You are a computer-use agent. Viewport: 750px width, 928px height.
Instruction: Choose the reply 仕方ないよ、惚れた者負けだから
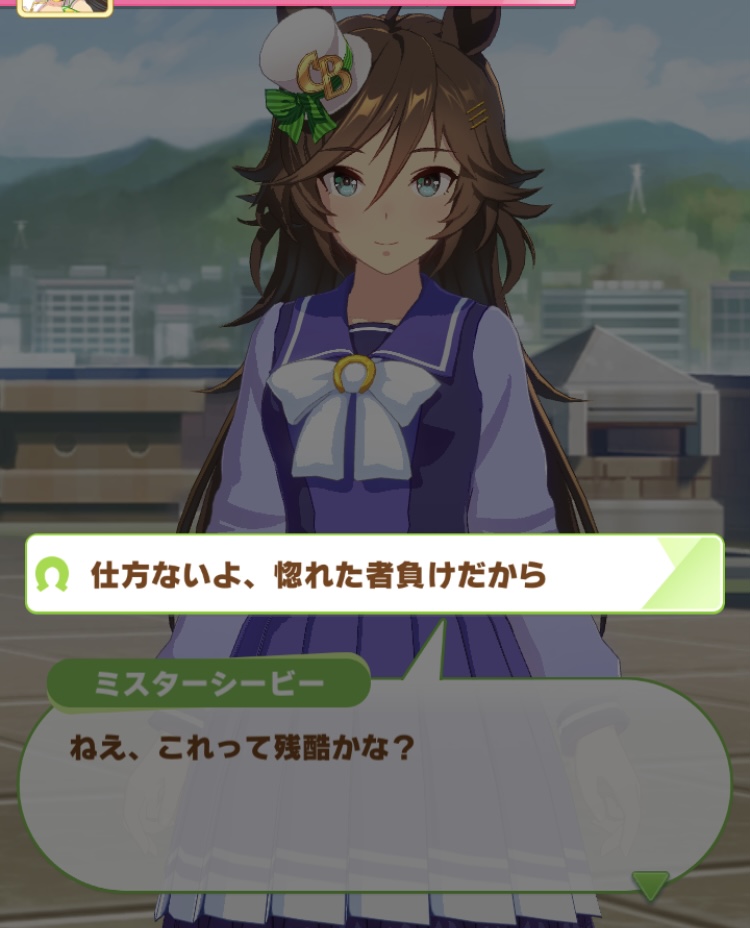click(x=374, y=575)
